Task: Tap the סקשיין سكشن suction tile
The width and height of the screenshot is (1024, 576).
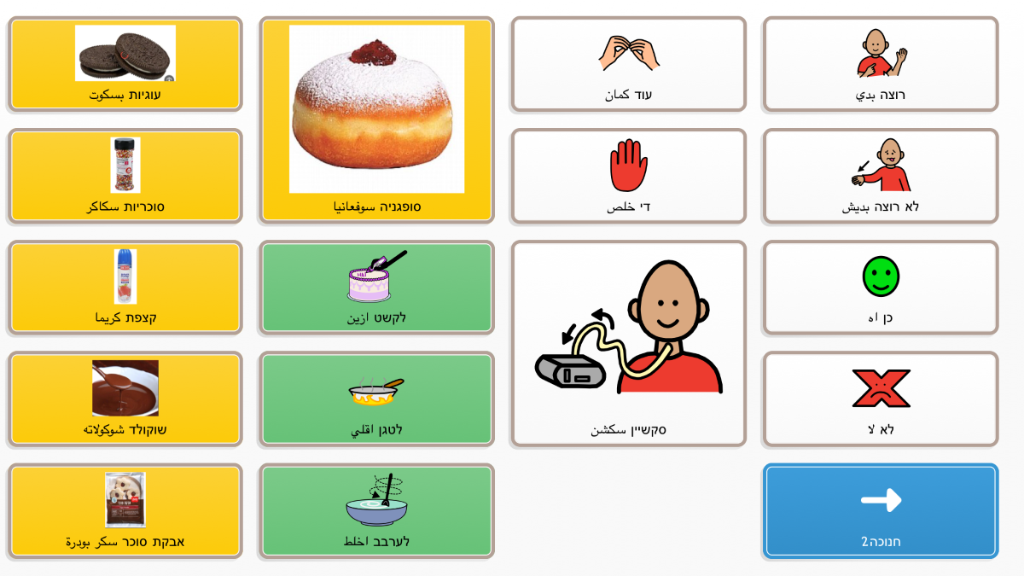Action: (x=628, y=343)
